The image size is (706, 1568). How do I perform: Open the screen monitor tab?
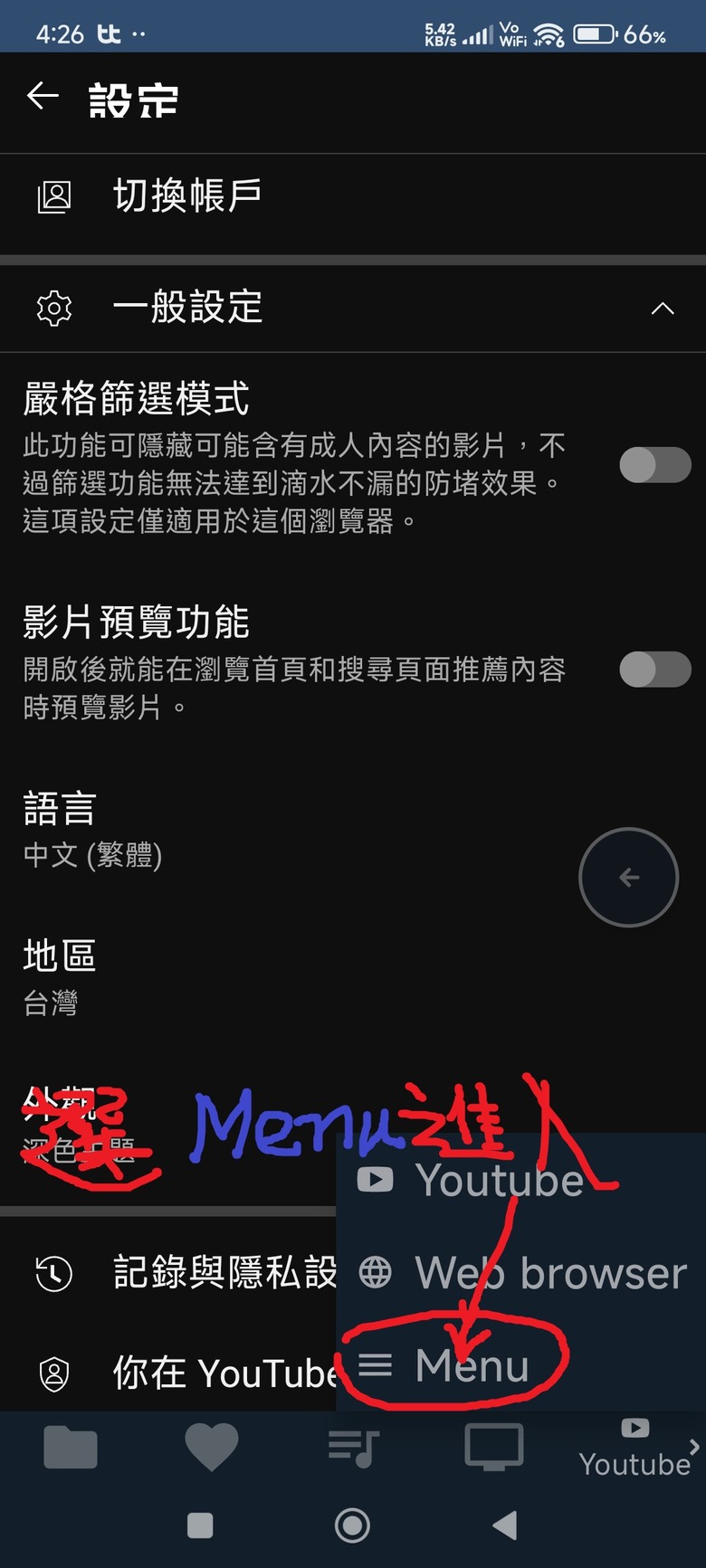(x=493, y=1446)
